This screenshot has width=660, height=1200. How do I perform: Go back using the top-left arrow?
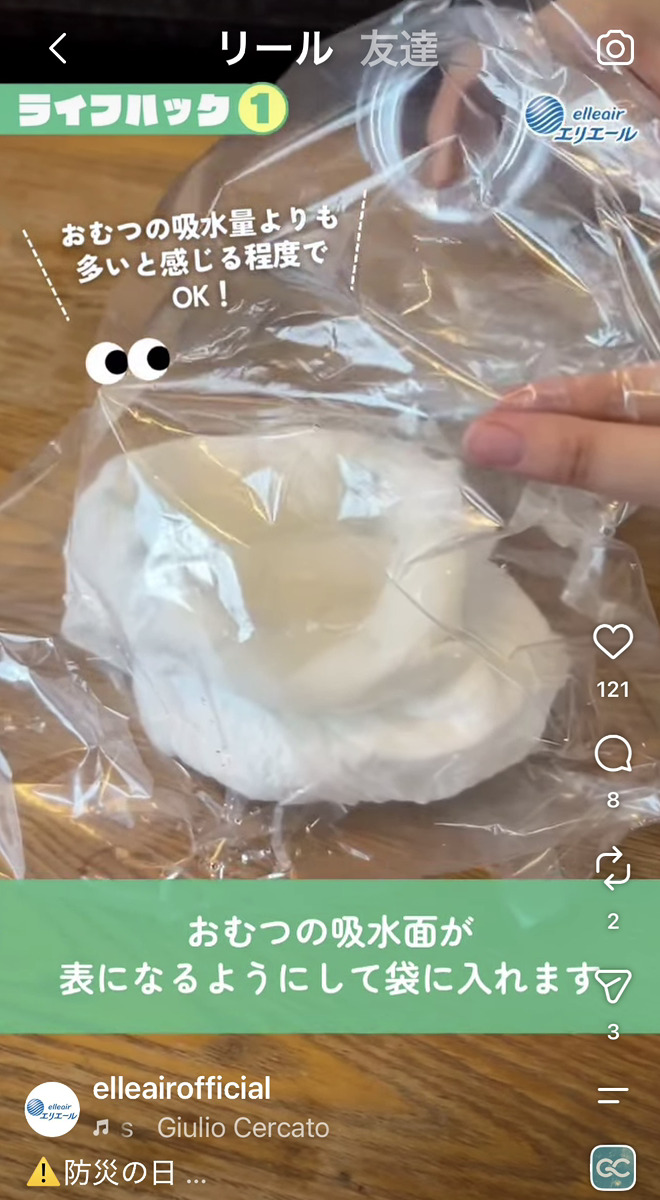click(x=58, y=48)
